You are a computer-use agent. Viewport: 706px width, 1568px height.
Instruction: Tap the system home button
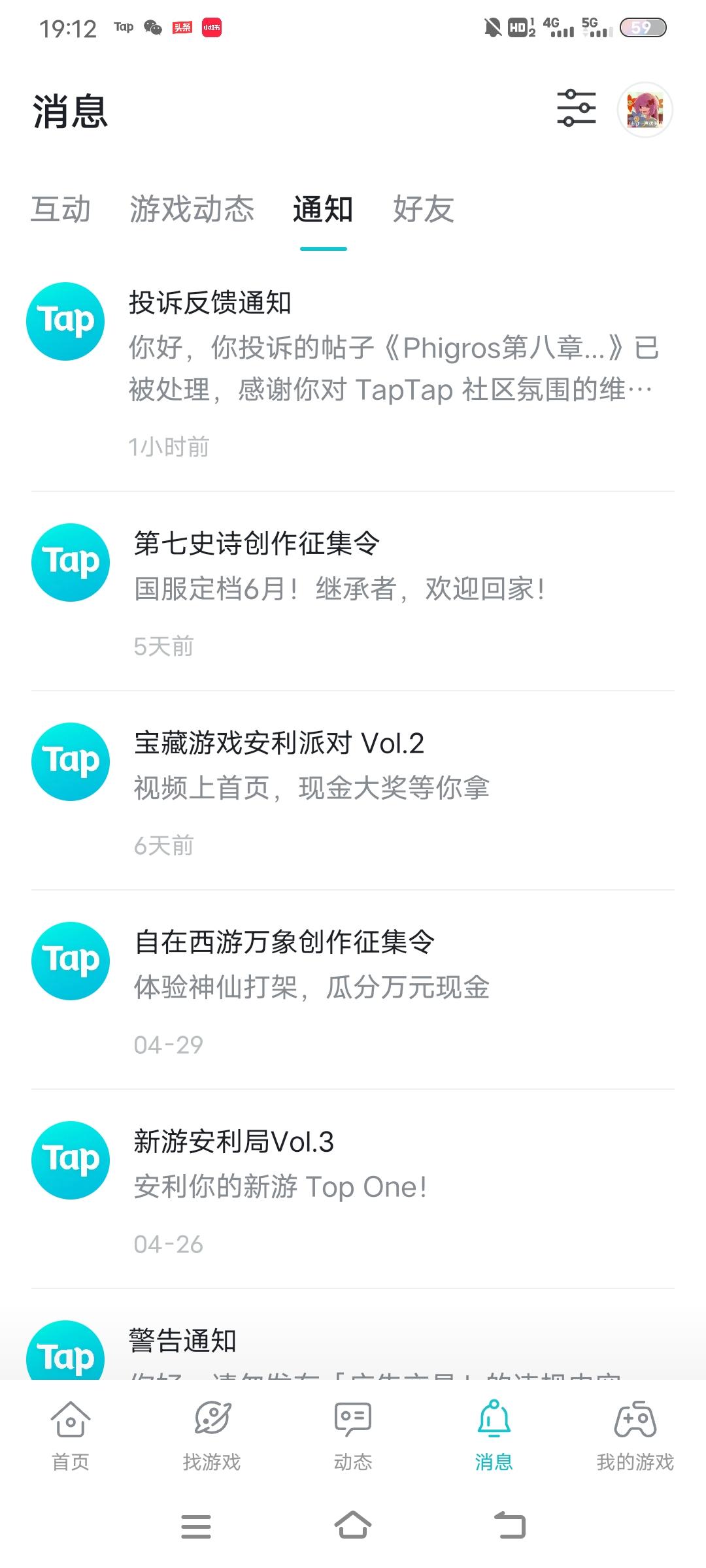(353, 1526)
